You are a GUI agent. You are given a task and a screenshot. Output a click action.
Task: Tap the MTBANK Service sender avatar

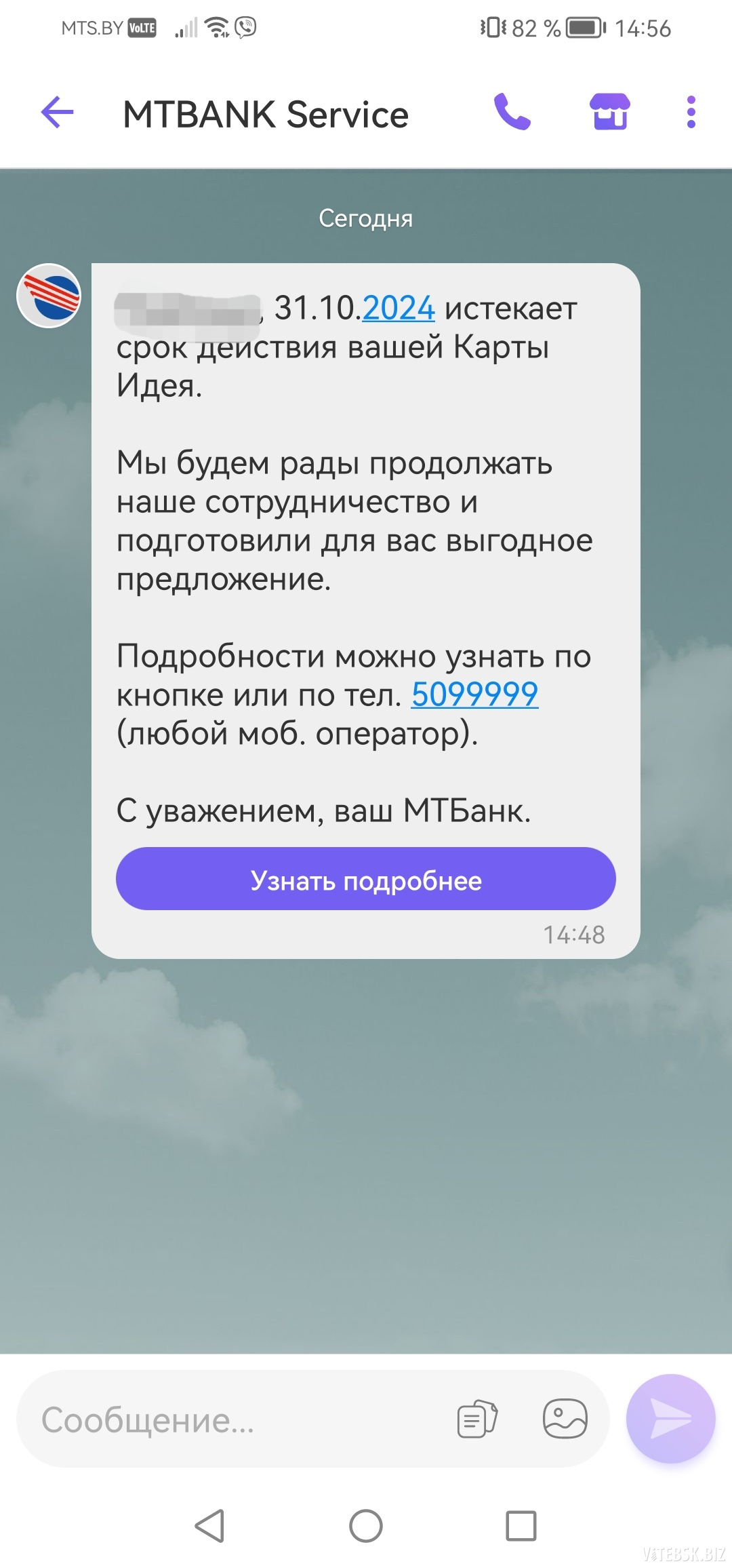click(x=49, y=296)
